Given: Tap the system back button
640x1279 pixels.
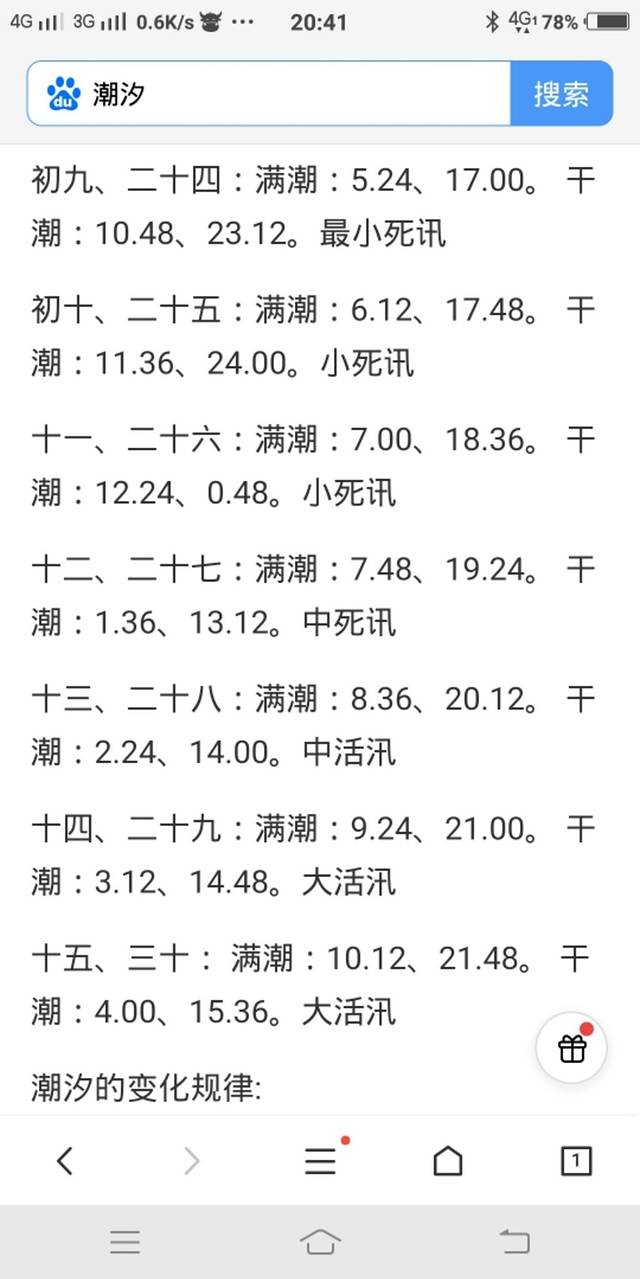Looking at the screenshot, I should point(514,1242).
